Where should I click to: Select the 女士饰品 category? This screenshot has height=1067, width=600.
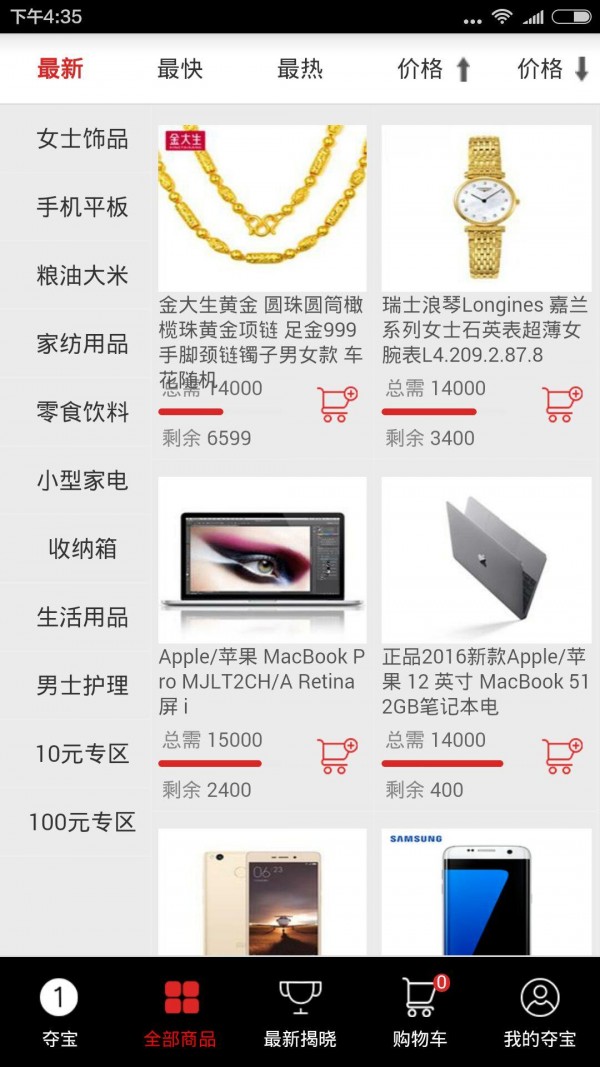pyautogui.click(x=82, y=139)
